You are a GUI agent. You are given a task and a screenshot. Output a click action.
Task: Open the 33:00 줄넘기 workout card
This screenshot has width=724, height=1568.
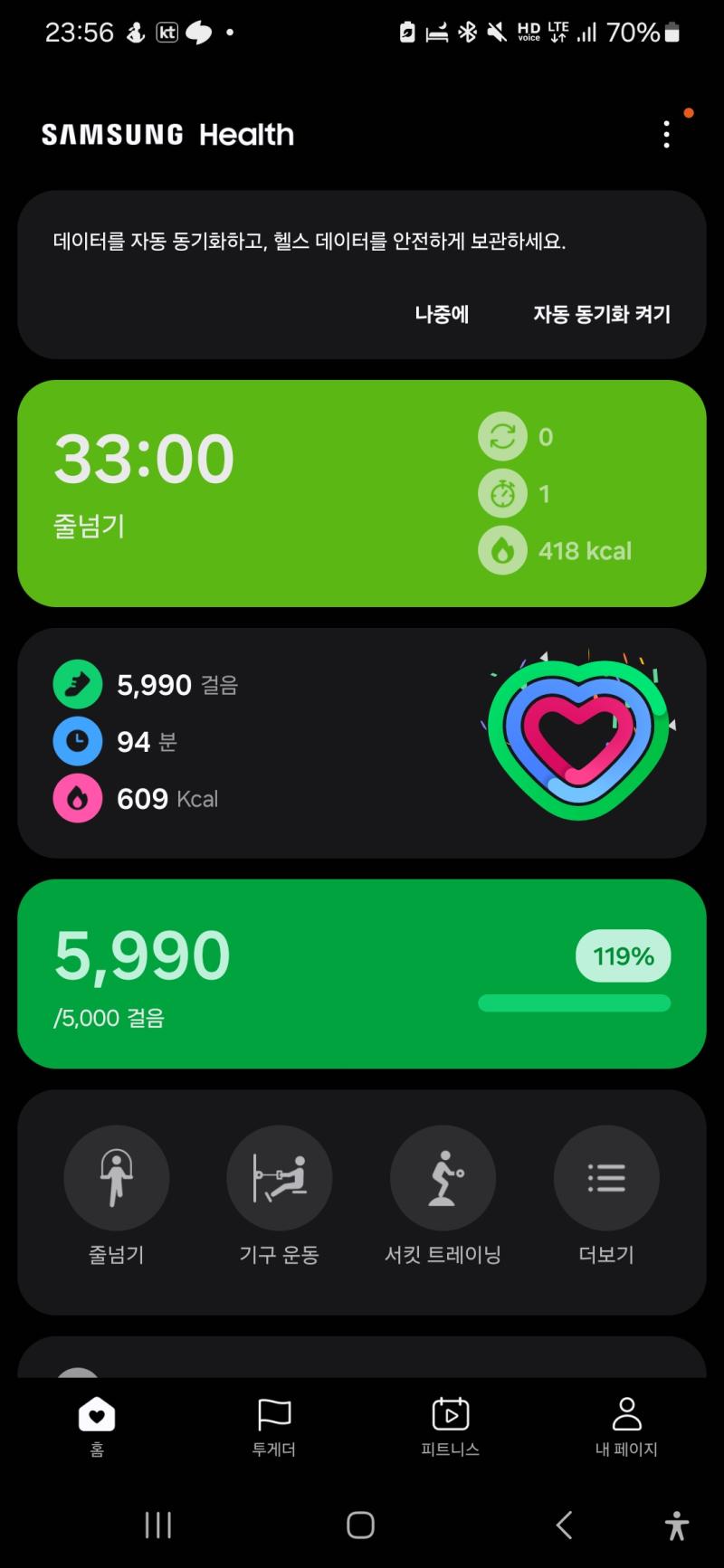tap(362, 493)
